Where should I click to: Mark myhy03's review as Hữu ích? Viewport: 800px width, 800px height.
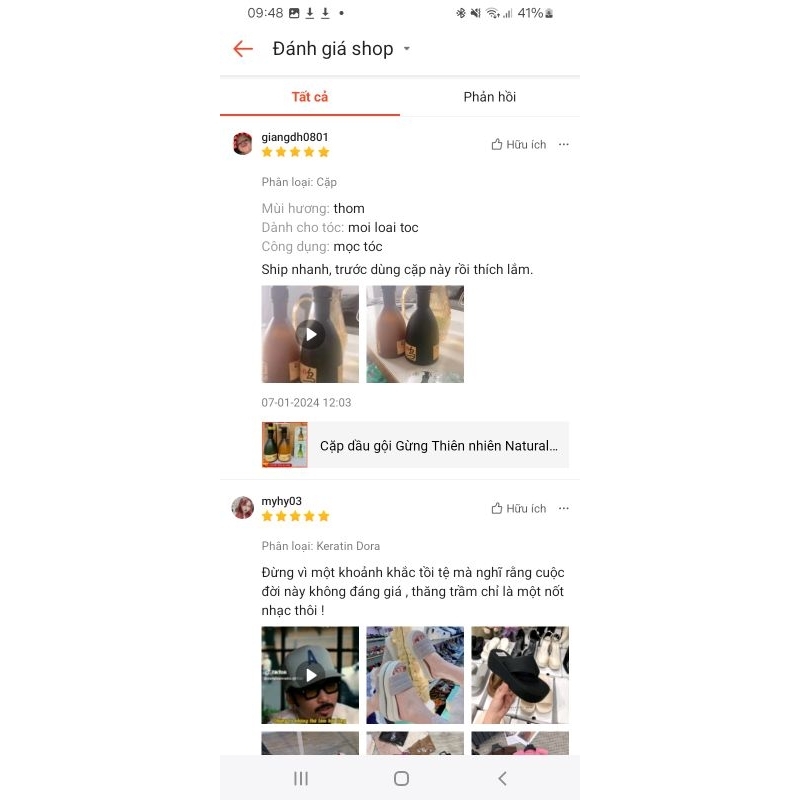pos(518,509)
